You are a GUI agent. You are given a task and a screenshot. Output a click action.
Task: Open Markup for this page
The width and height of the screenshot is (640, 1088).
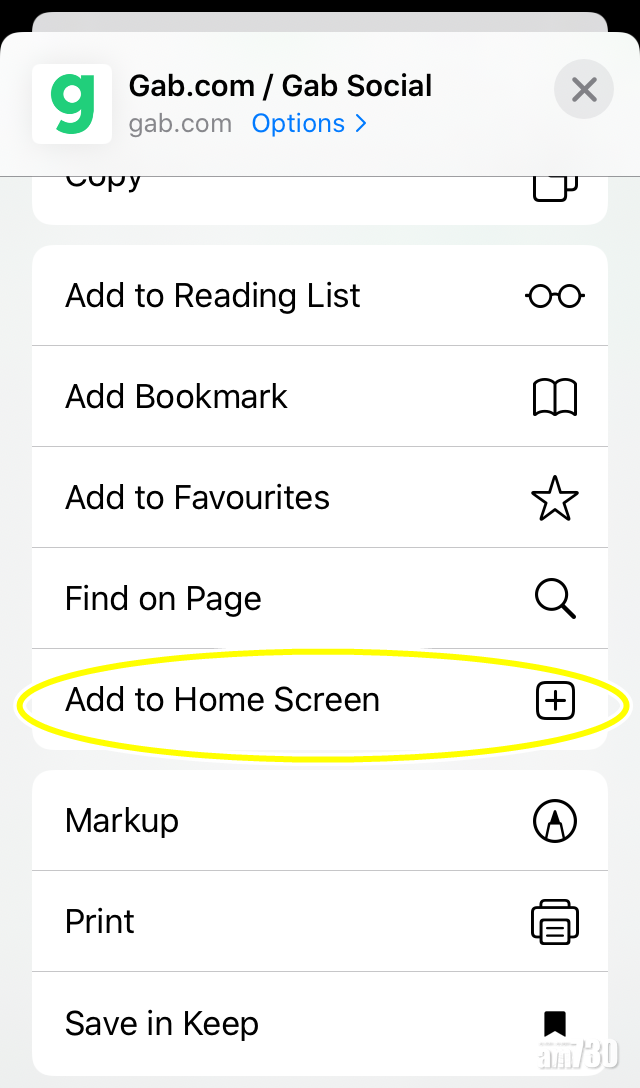(x=320, y=821)
